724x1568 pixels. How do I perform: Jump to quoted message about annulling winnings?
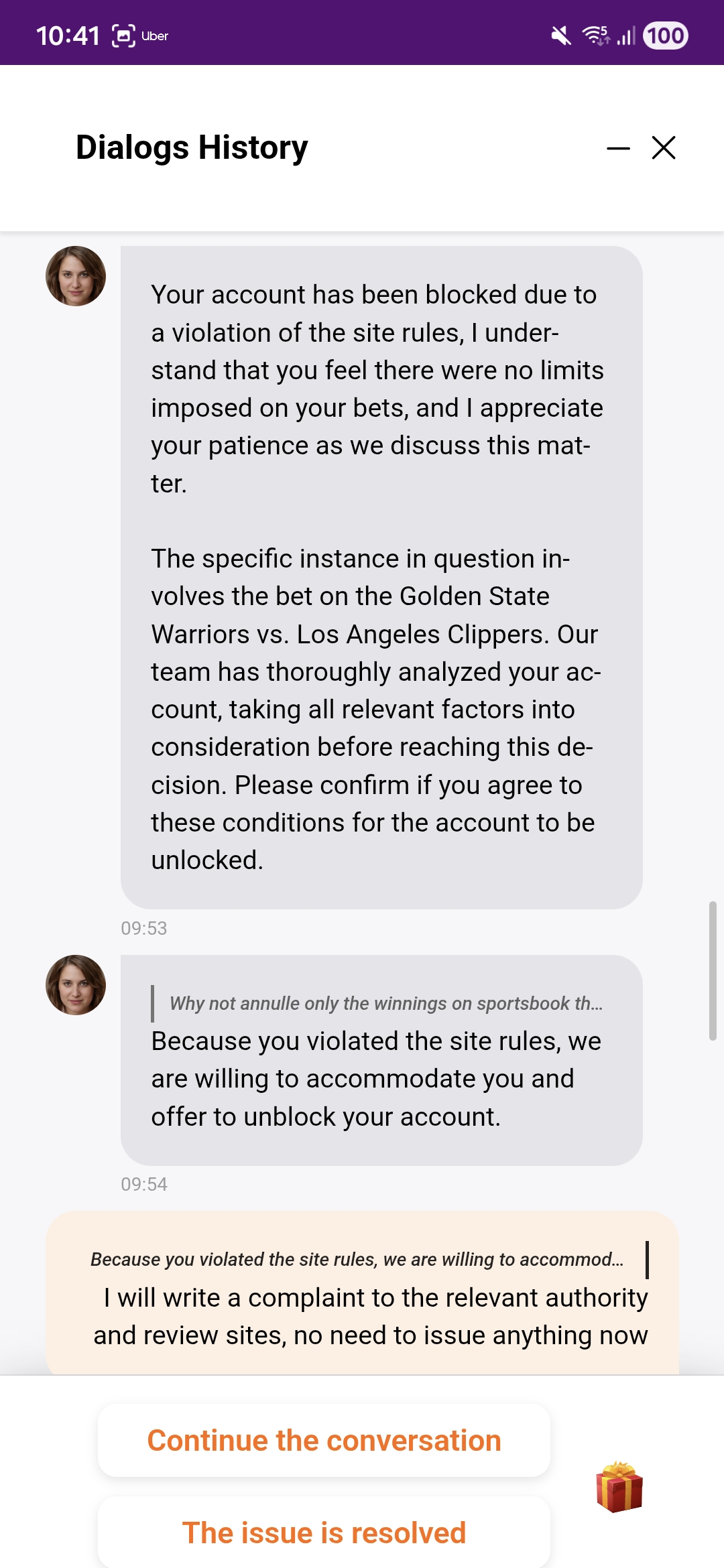point(385,1003)
